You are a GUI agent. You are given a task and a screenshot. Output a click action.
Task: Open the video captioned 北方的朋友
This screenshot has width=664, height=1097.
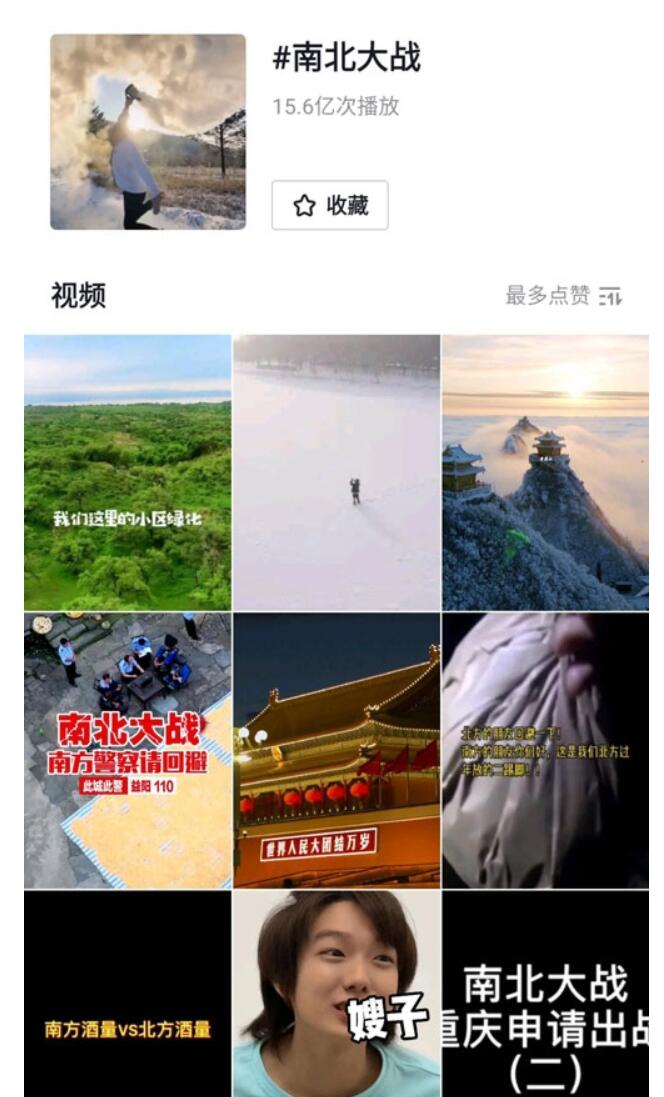546,751
